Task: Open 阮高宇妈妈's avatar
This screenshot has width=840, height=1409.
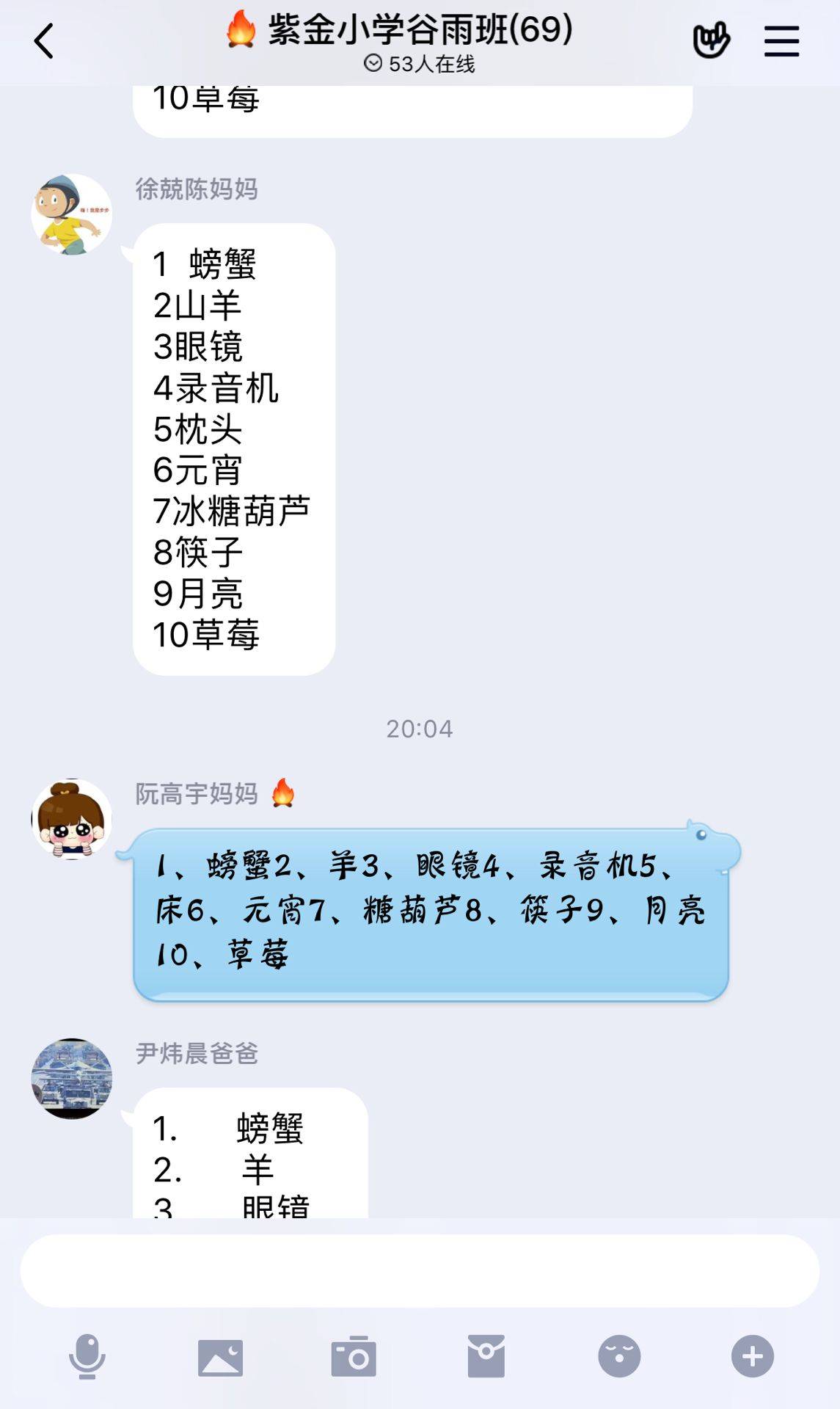Action: click(x=72, y=819)
